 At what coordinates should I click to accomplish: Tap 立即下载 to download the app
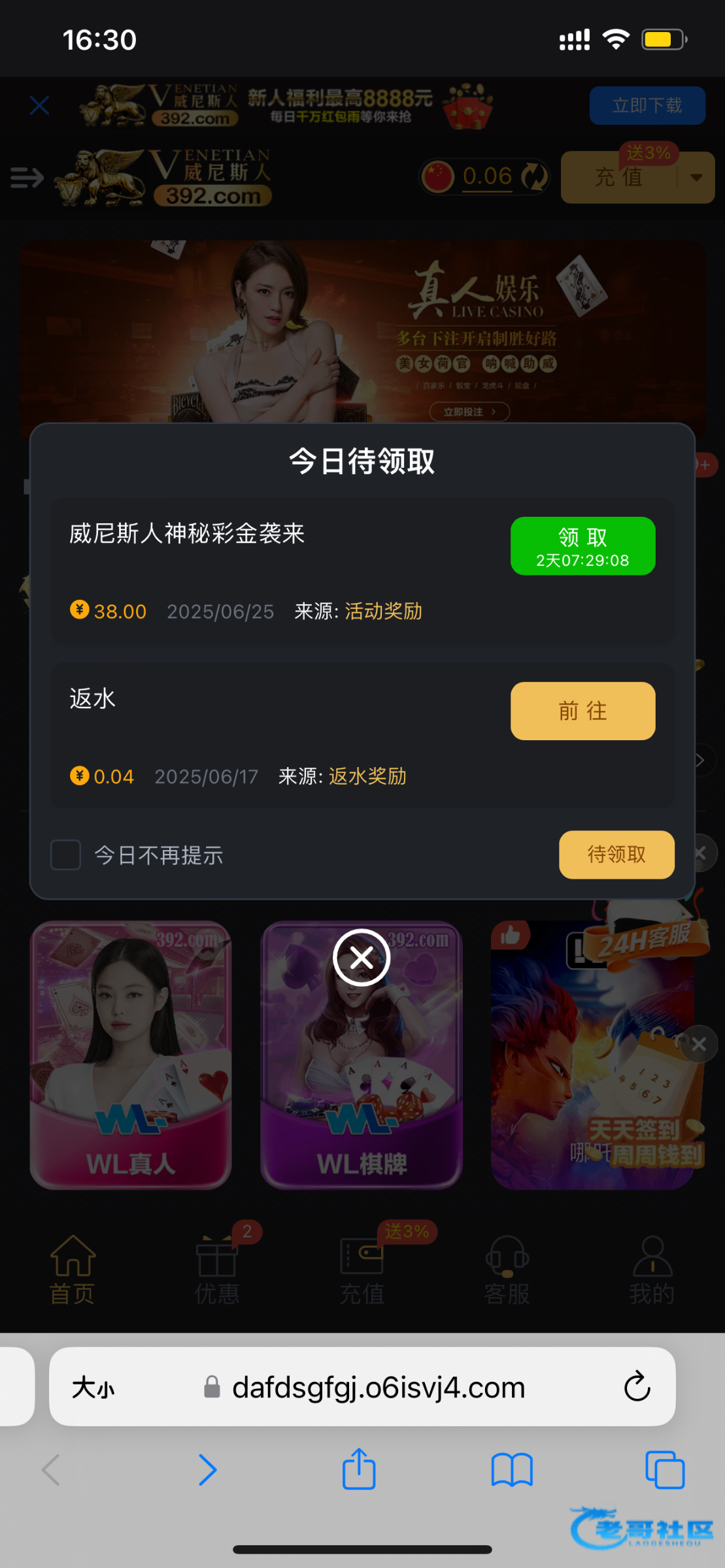pos(647,105)
